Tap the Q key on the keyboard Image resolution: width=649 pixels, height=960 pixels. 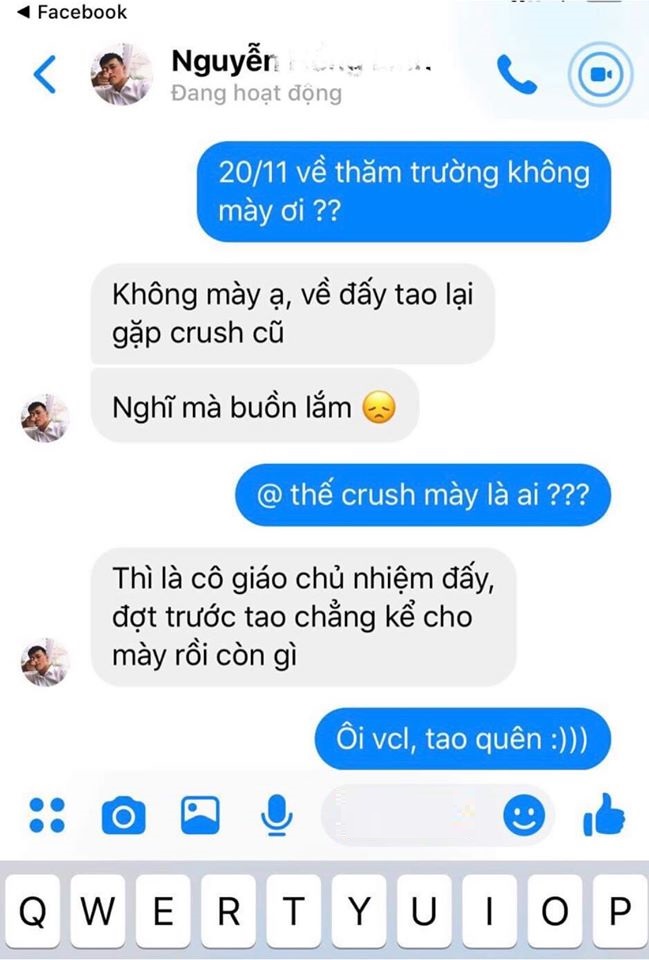(x=35, y=913)
